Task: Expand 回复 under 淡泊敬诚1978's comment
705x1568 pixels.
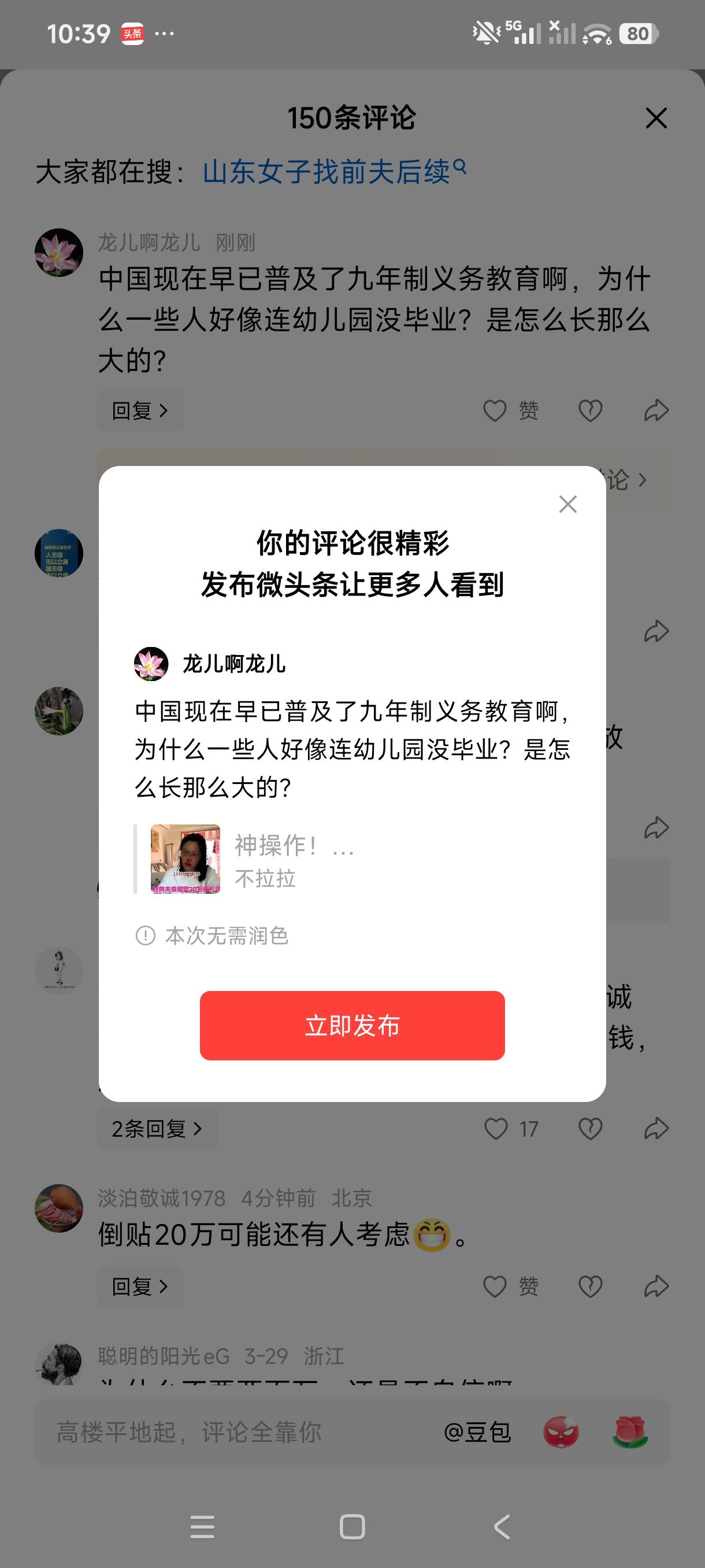Action: pos(139,1286)
